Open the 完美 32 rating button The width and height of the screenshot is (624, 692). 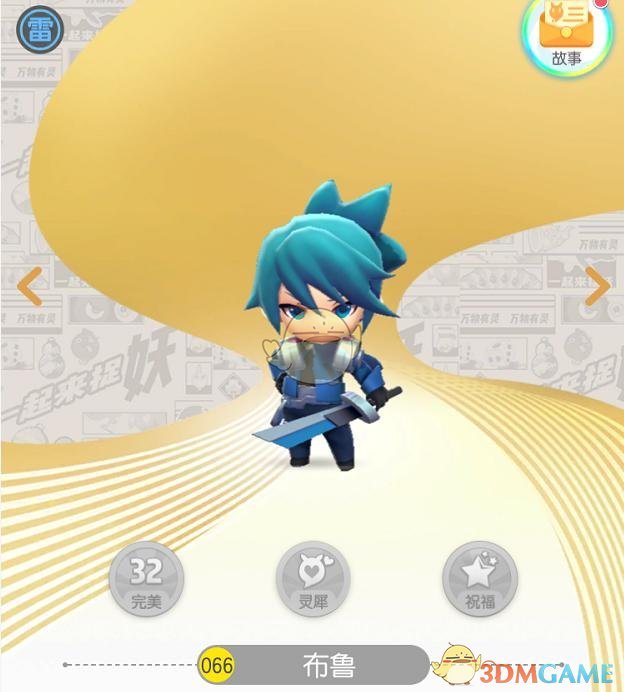click(x=146, y=580)
